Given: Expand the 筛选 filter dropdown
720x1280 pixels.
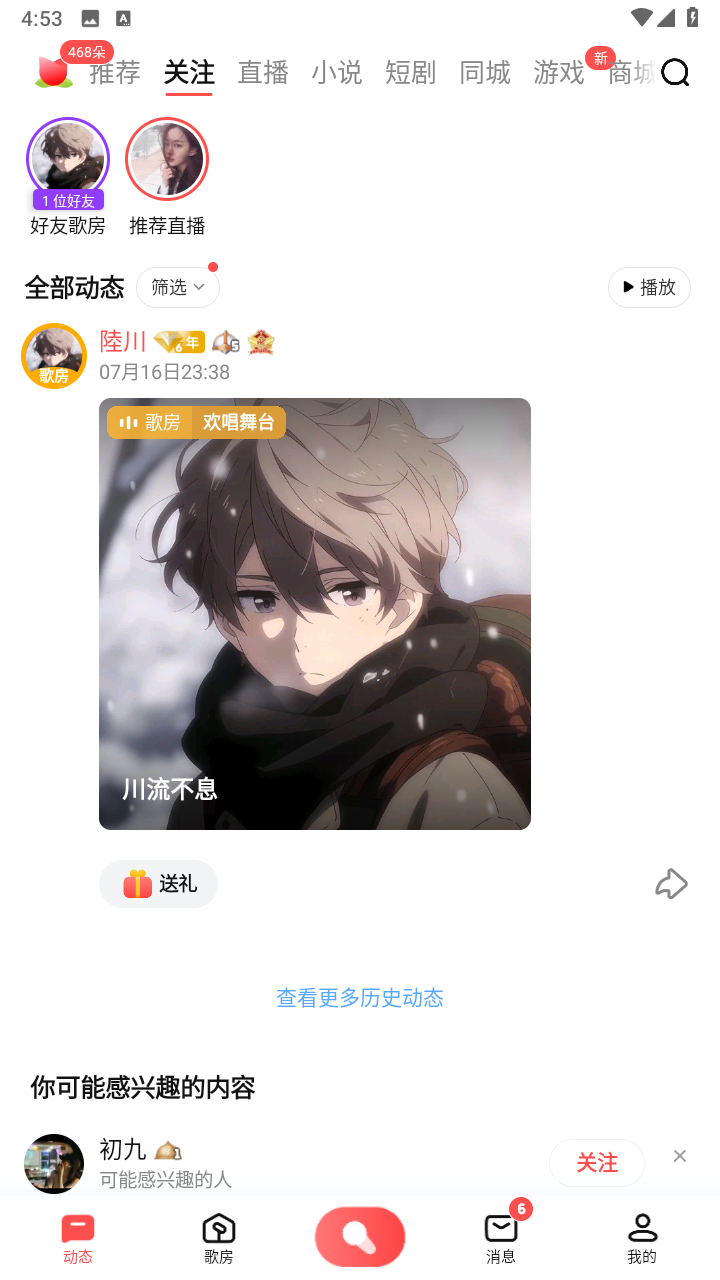Looking at the screenshot, I should tap(178, 288).
